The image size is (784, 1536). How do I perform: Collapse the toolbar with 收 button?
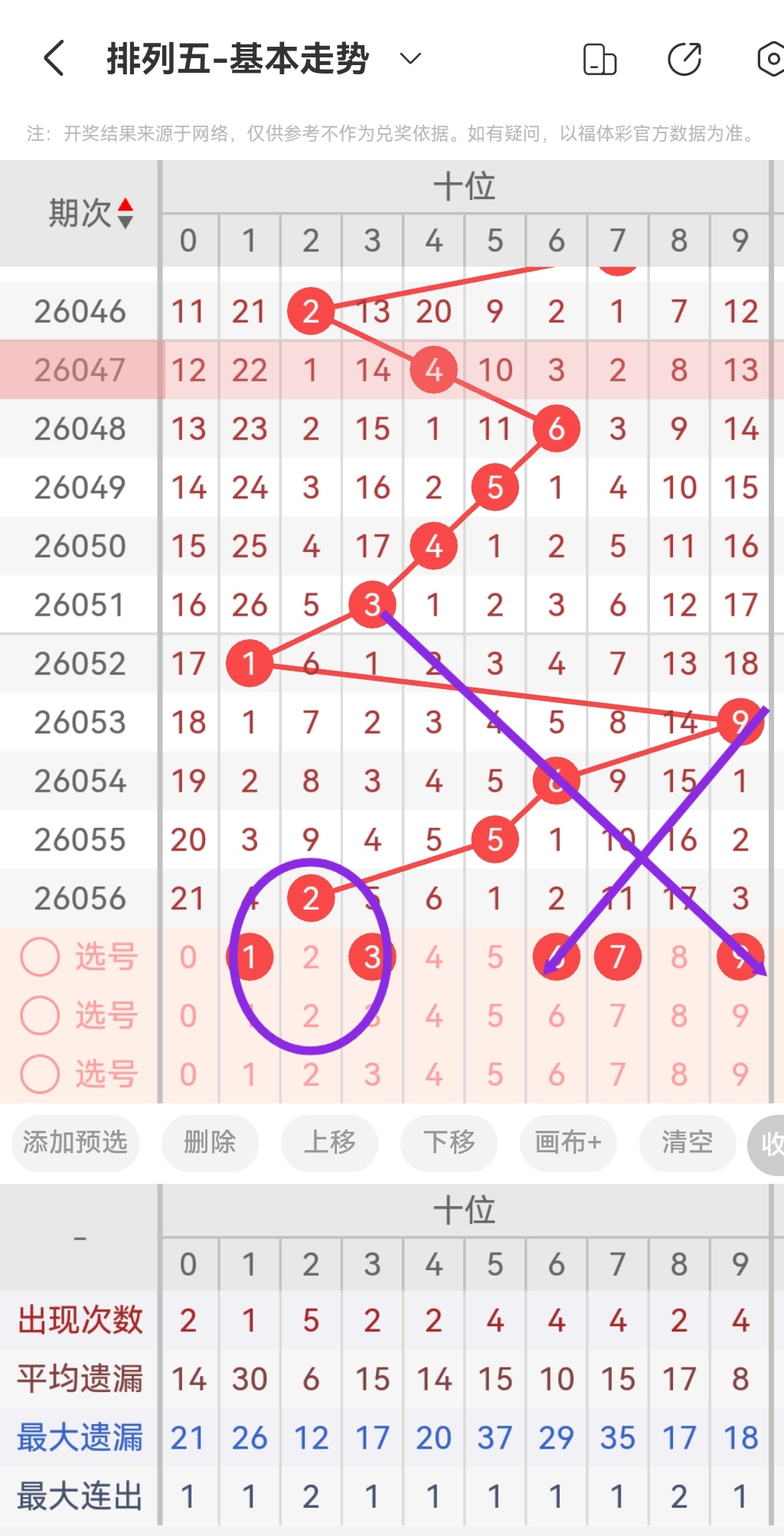pos(772,1143)
